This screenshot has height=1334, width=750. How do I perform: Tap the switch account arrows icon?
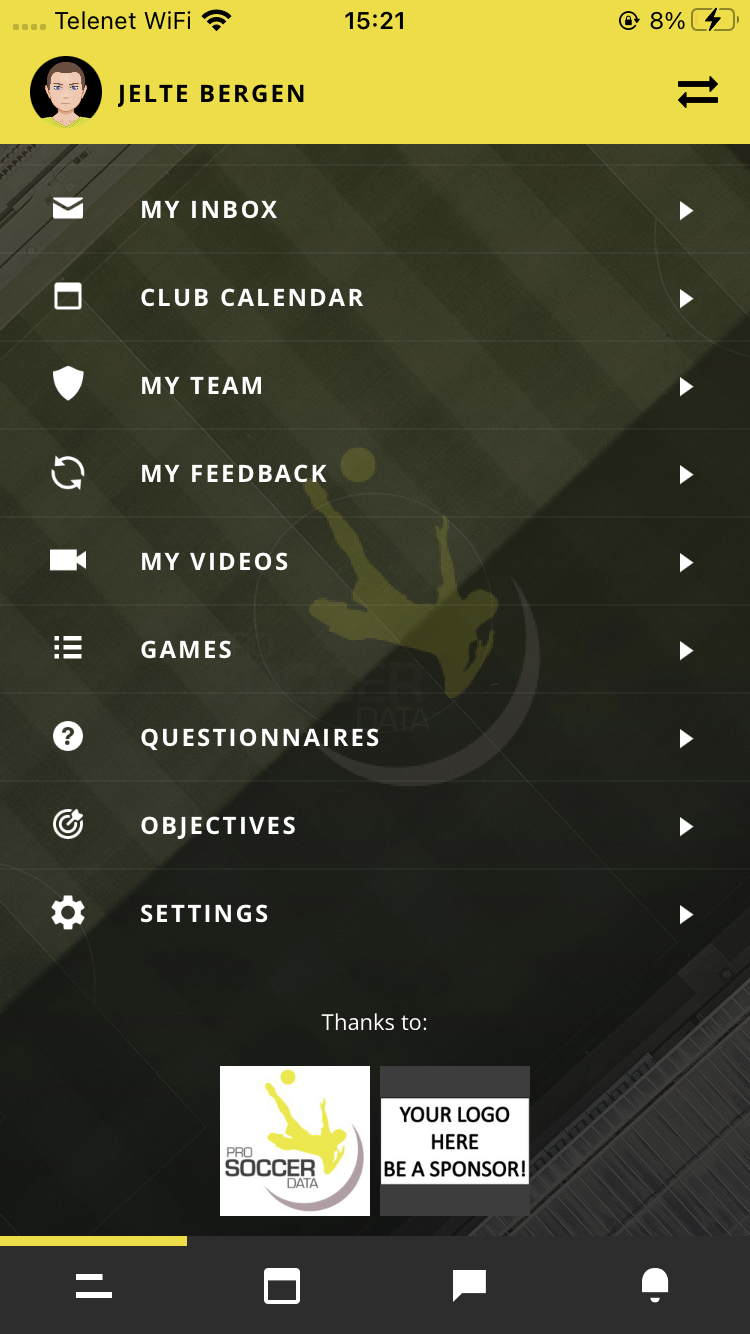[697, 93]
